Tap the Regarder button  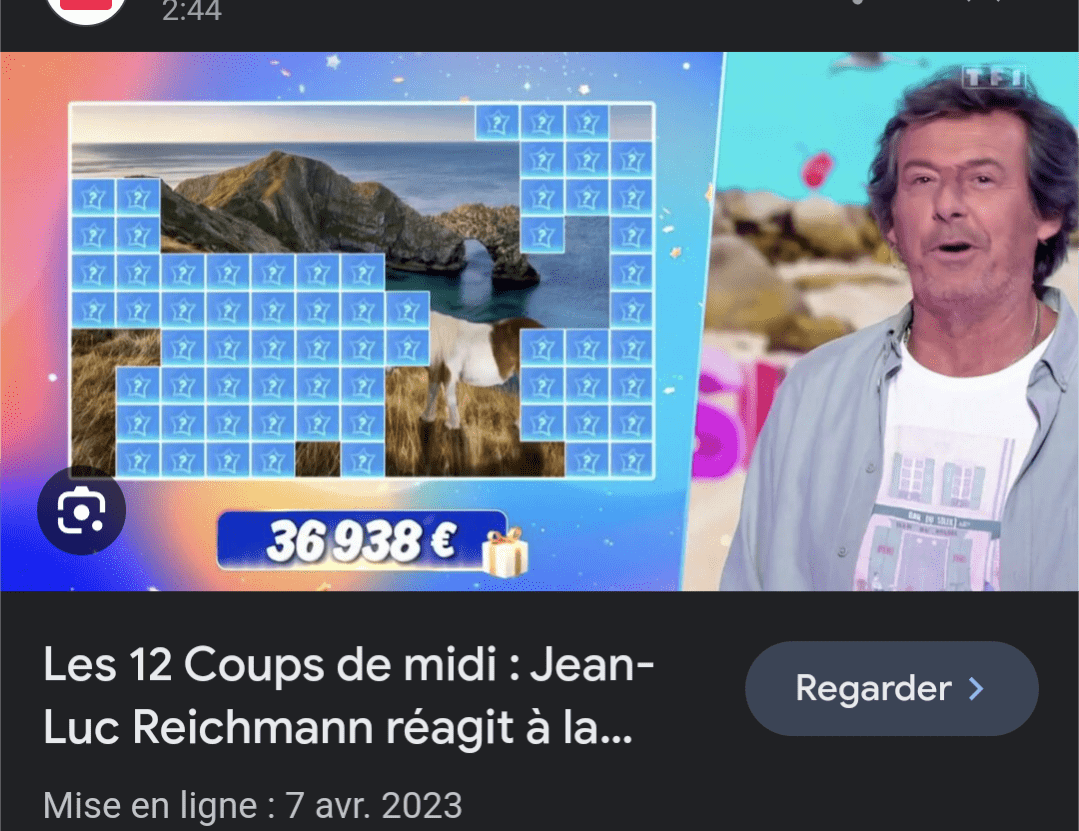pos(891,689)
